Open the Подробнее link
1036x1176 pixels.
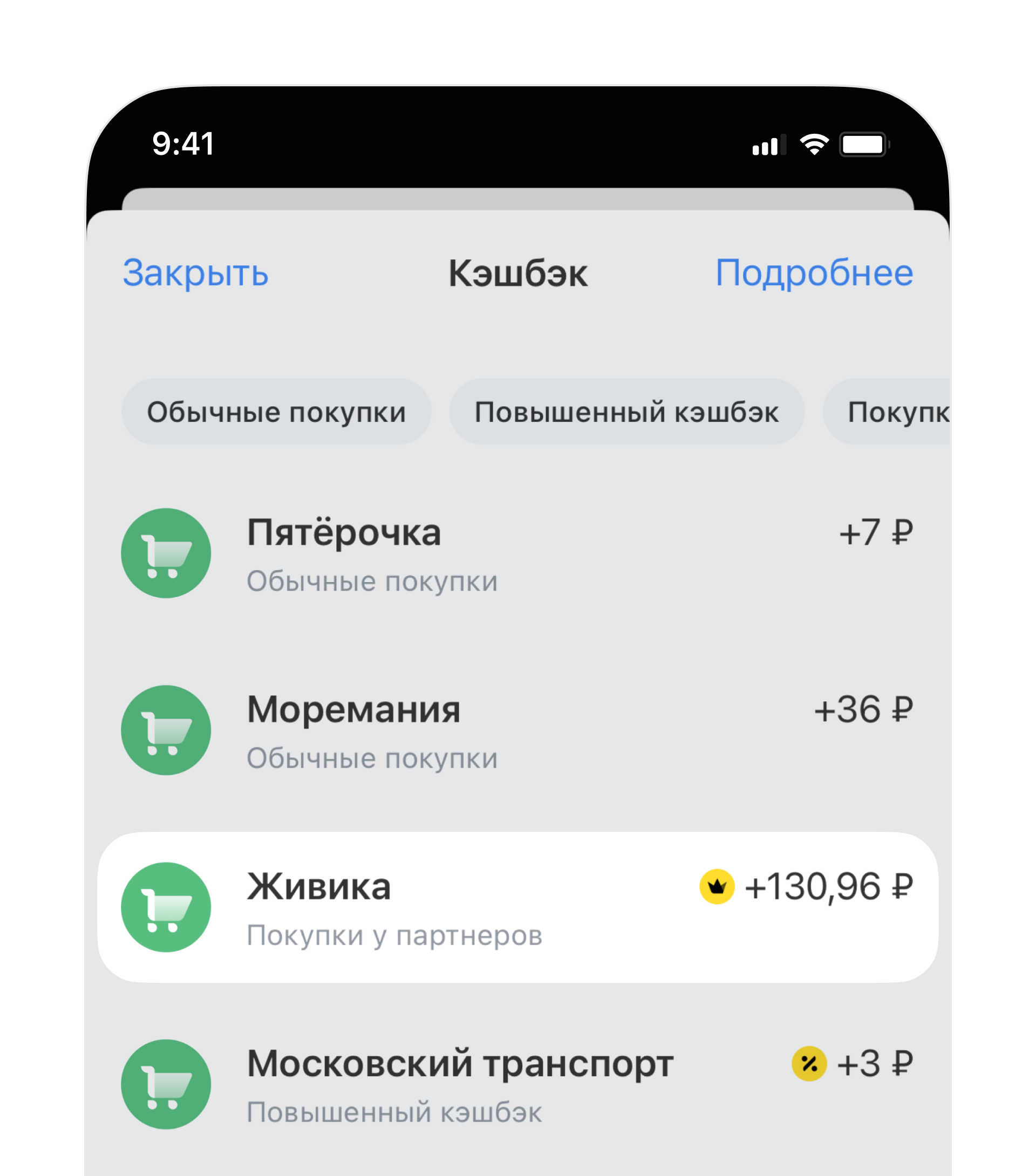click(x=813, y=273)
